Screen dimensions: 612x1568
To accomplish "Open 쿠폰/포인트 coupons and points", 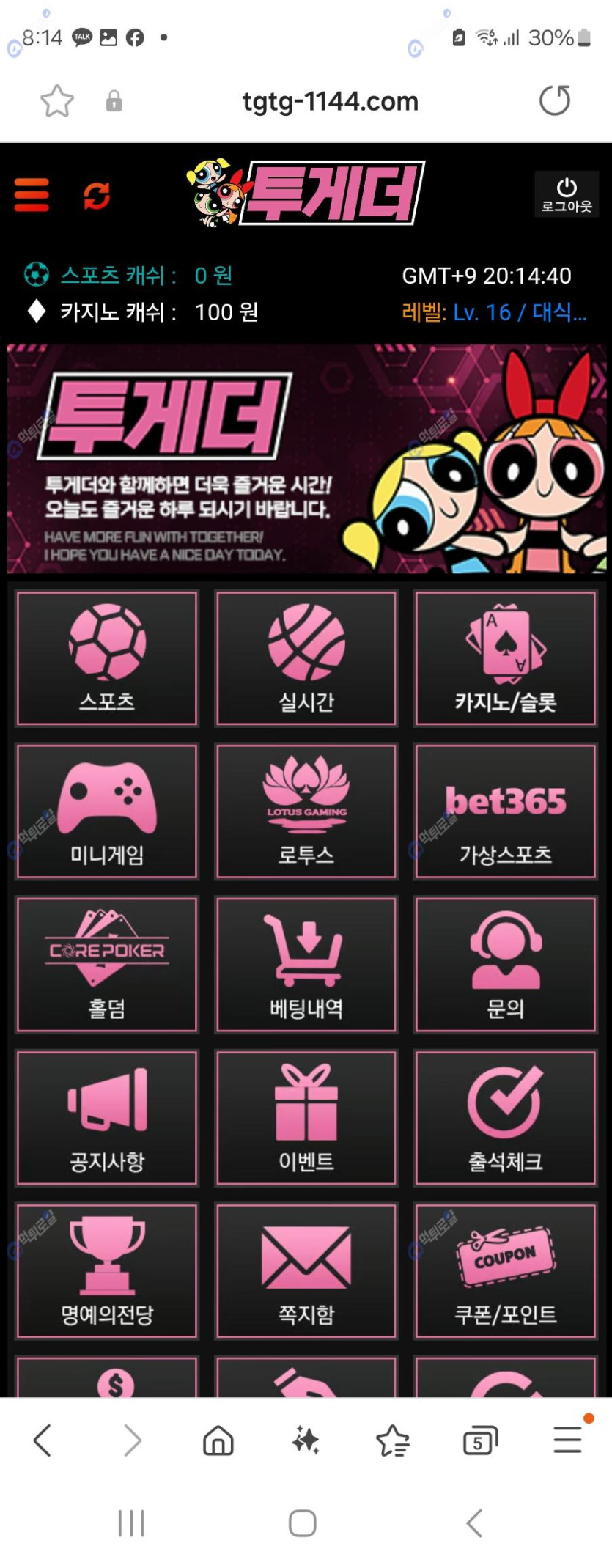I will 506,1271.
